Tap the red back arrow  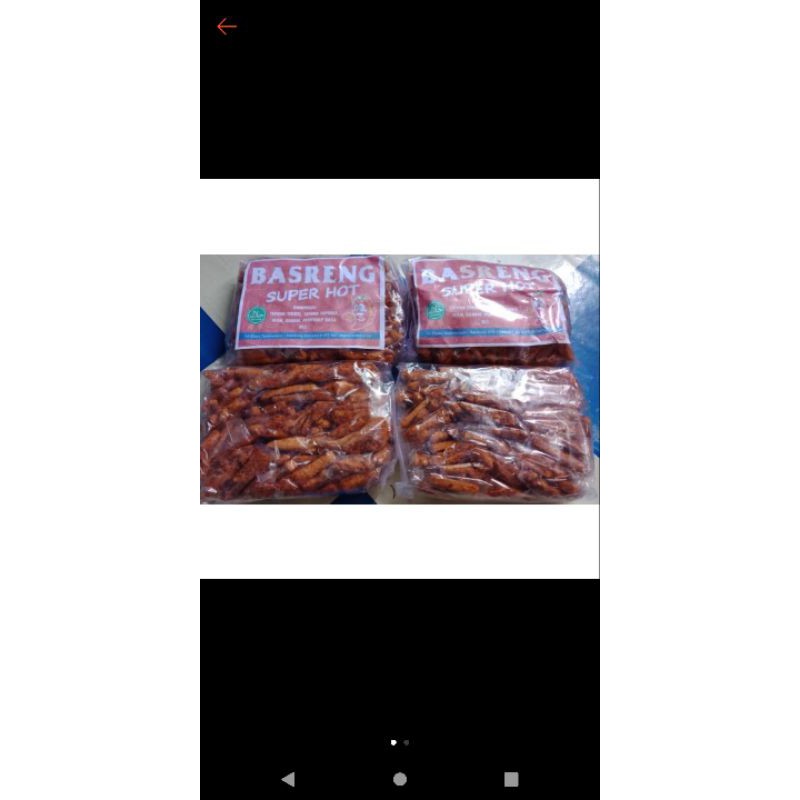(227, 27)
